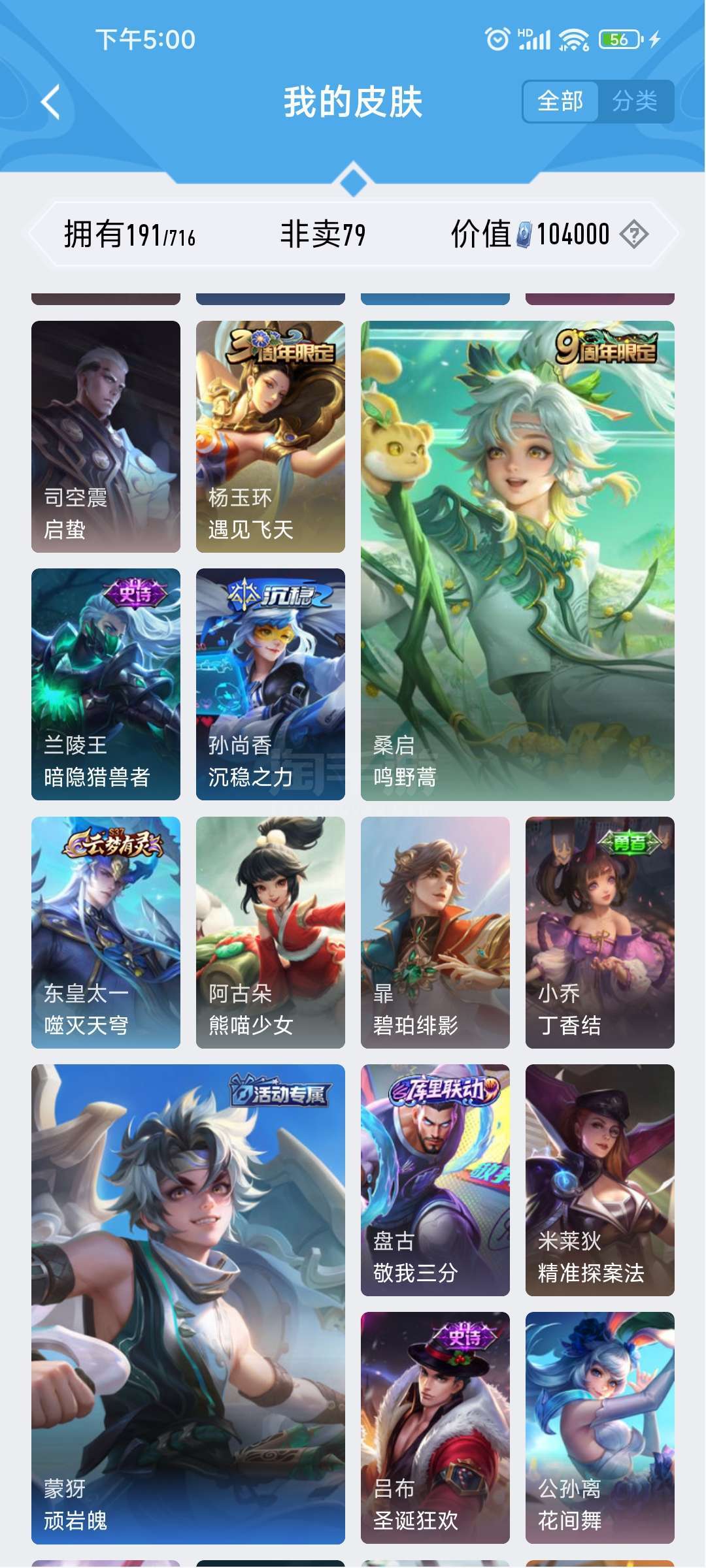View 东皇太一 噬灭天穹 skin

[x=106, y=932]
